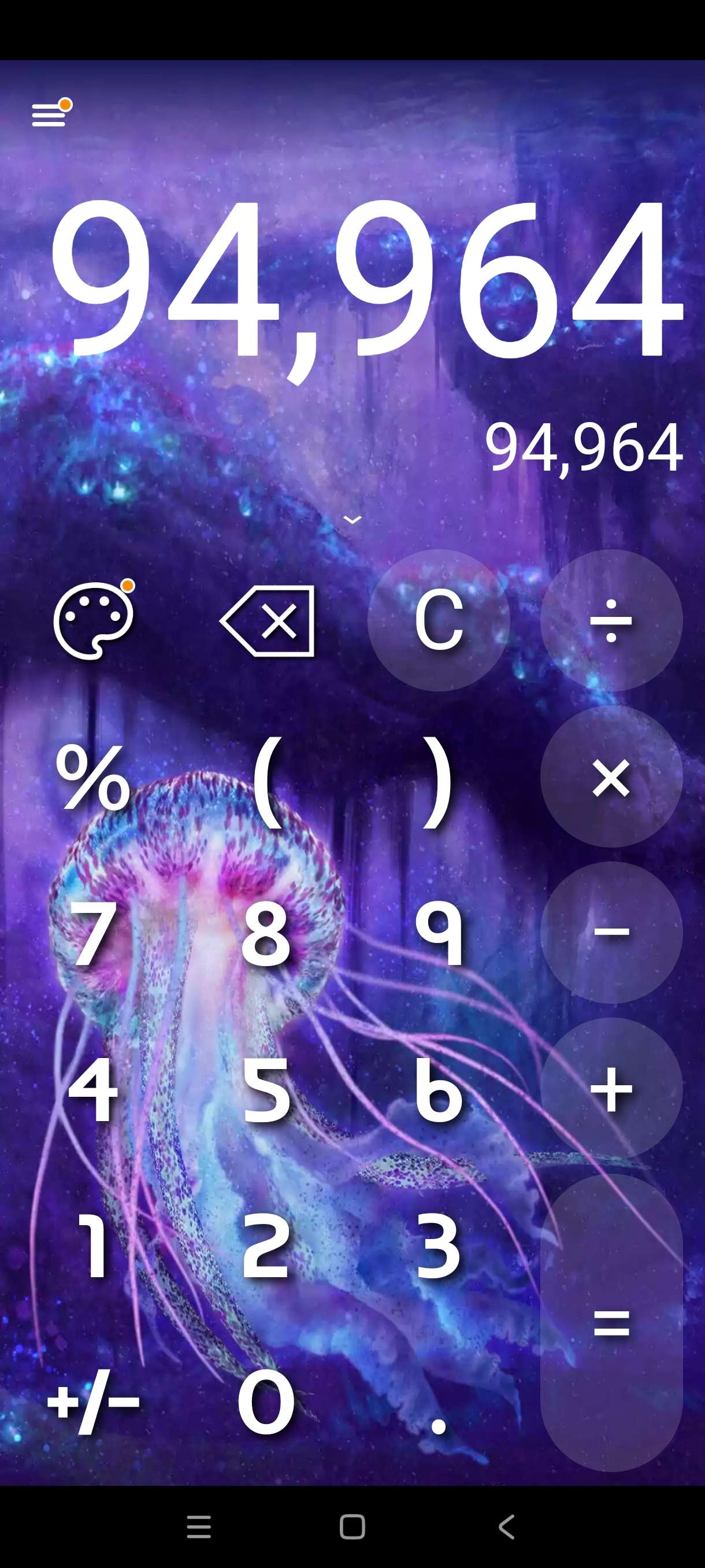This screenshot has height=1568, width=705.
Task: Delete last digit with backspace
Action: (268, 621)
